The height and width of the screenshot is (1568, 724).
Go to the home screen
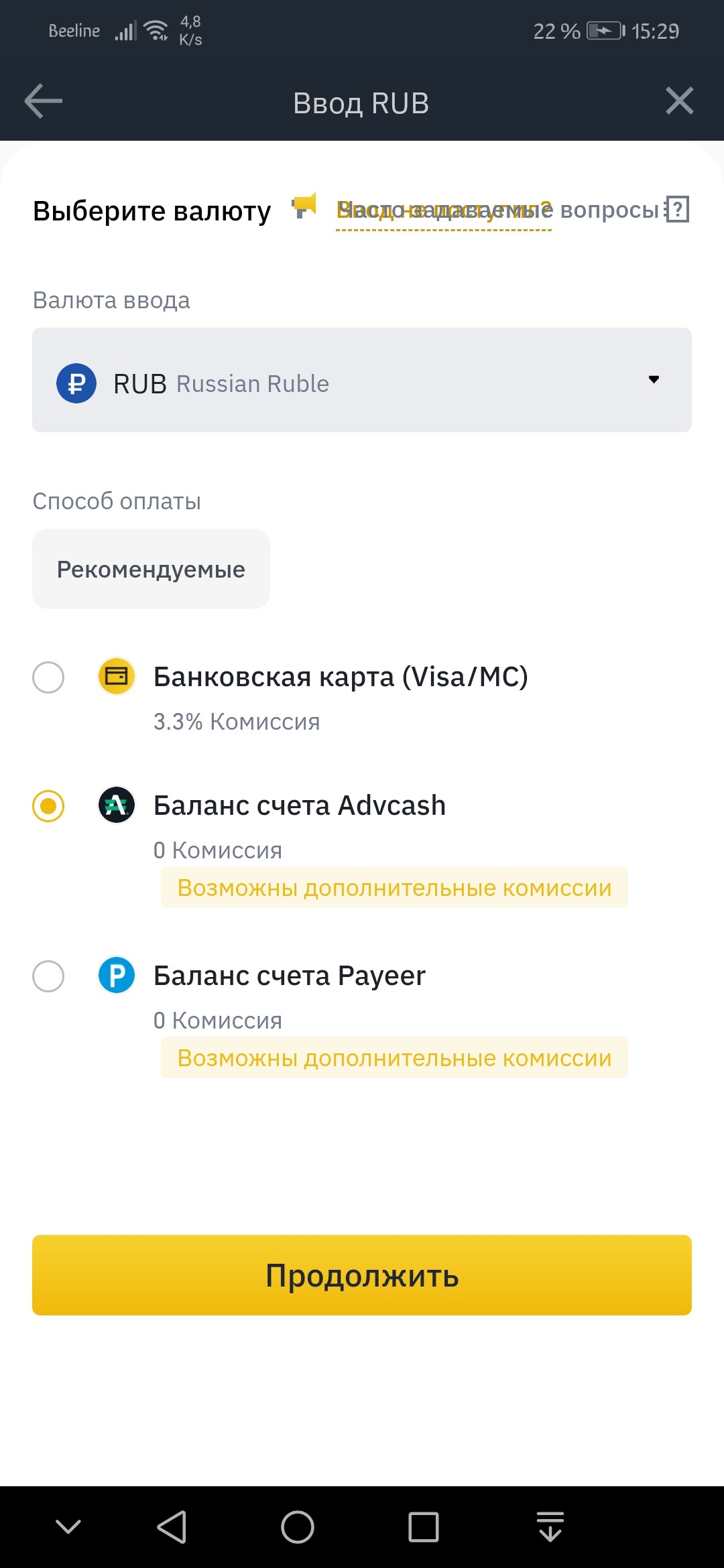click(x=298, y=1527)
